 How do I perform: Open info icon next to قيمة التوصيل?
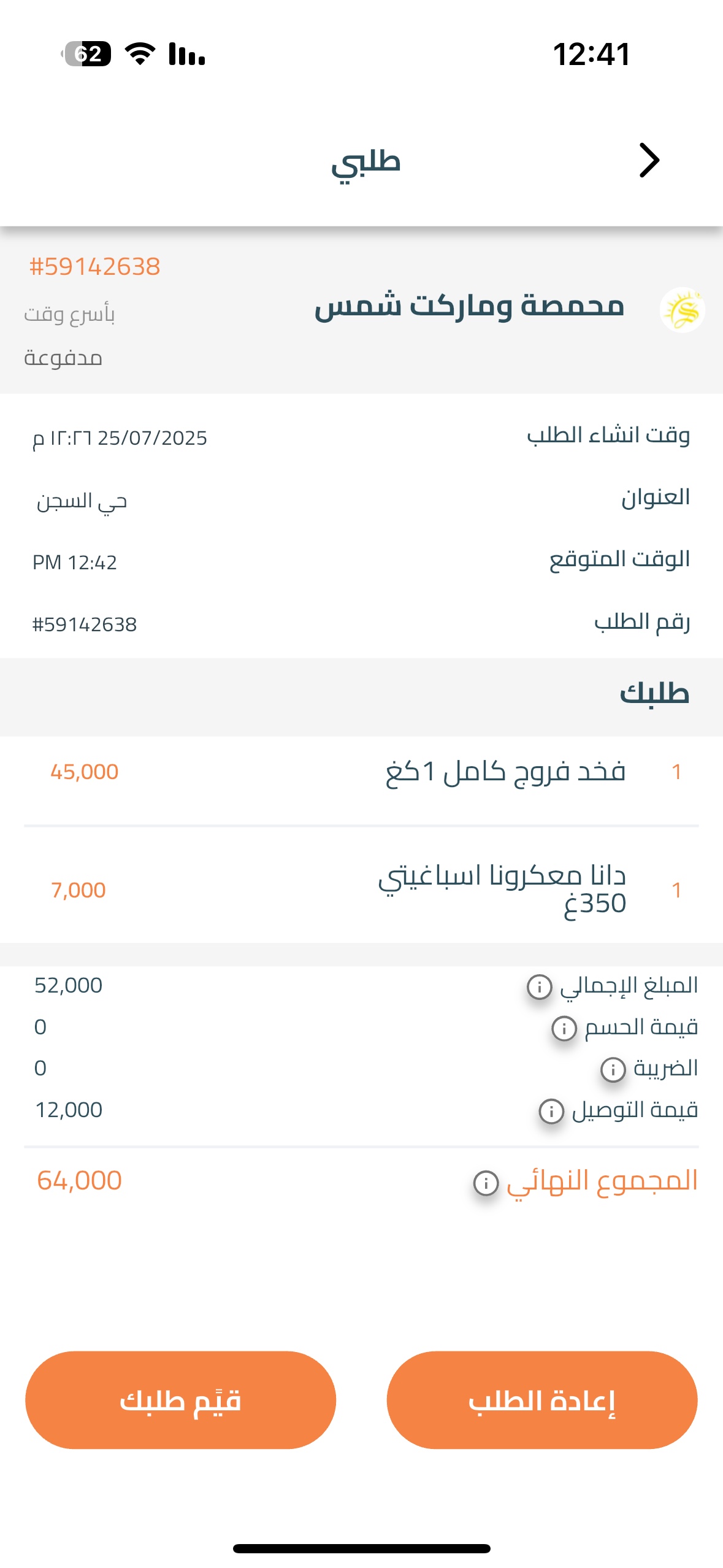tap(551, 1111)
